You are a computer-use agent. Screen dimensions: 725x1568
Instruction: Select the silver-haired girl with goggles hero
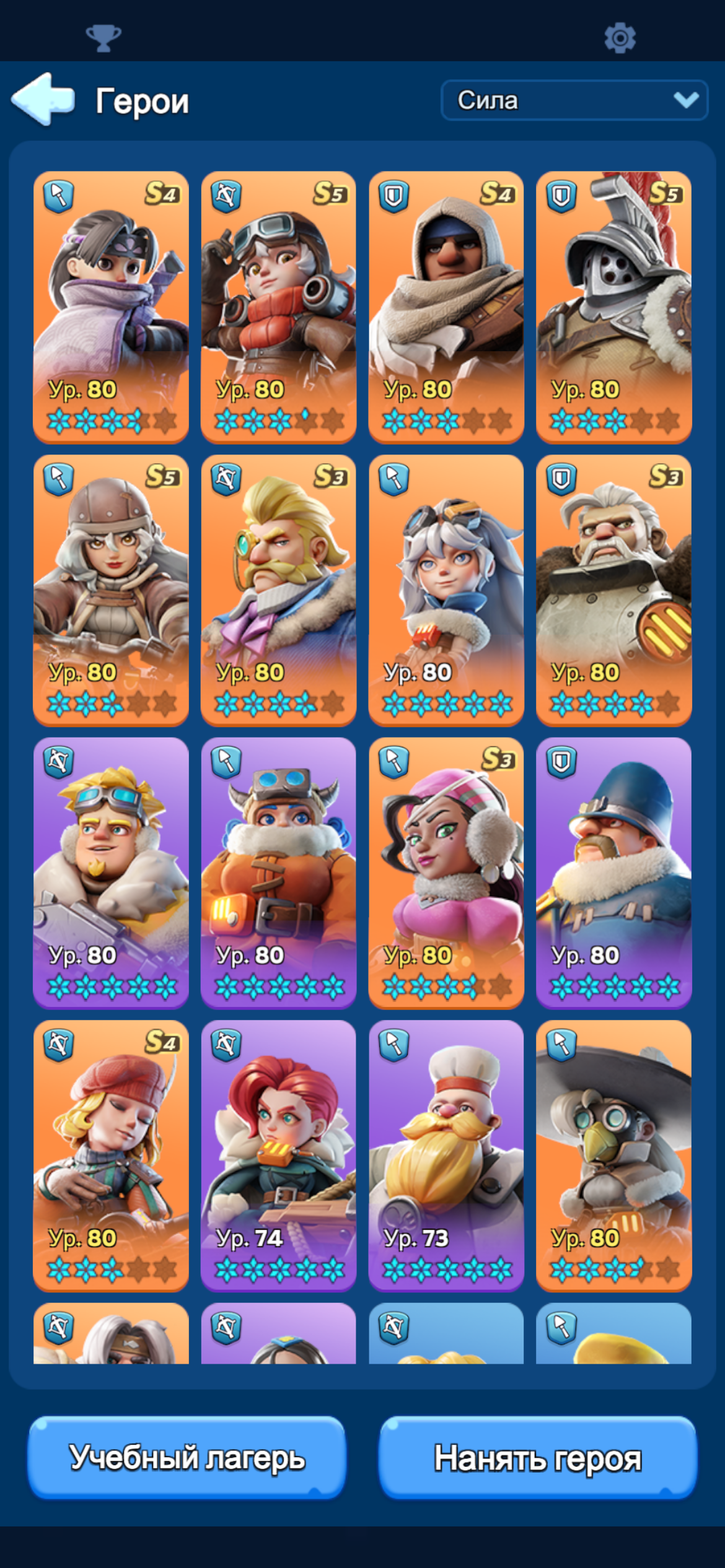click(x=446, y=590)
